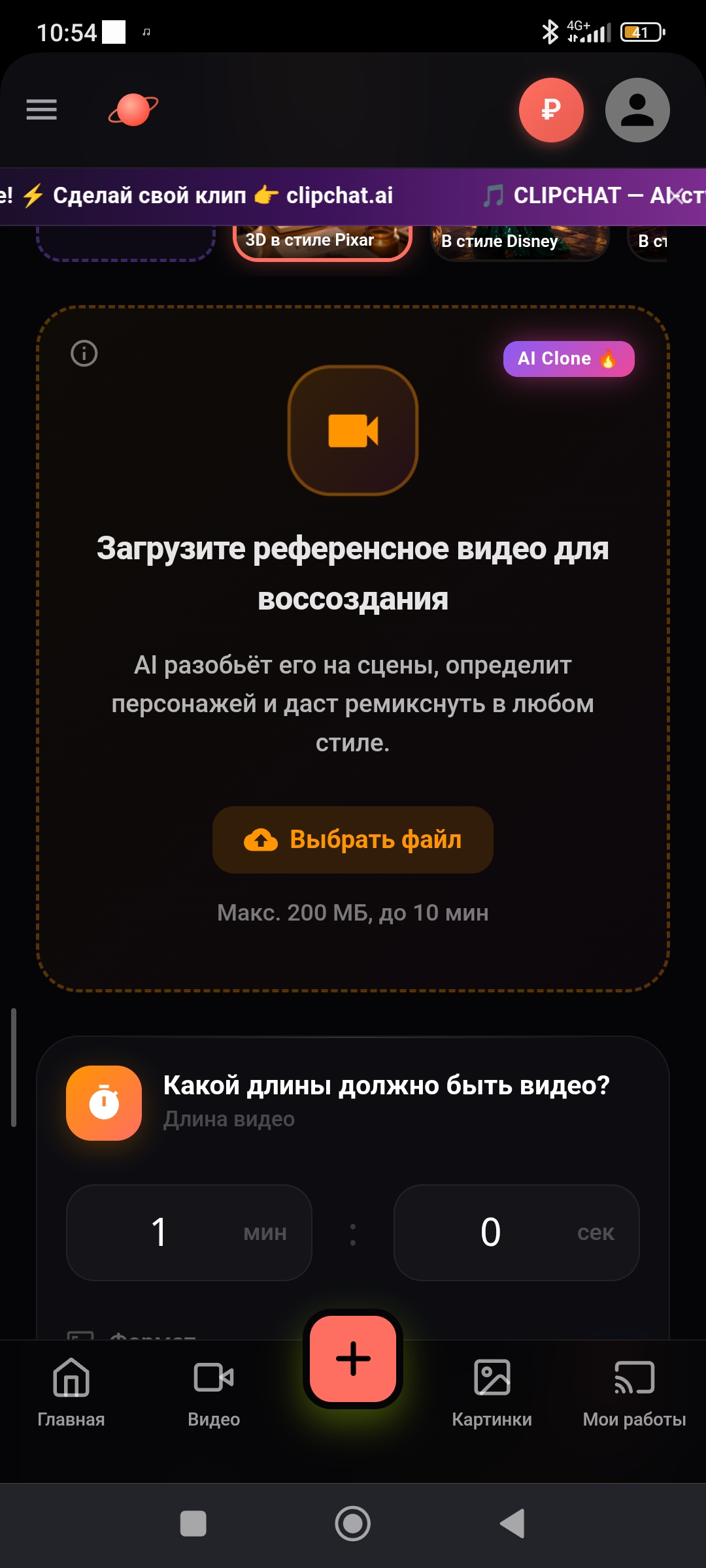
Task: Dismiss the purple clipchat.ai banner
Action: click(x=677, y=195)
